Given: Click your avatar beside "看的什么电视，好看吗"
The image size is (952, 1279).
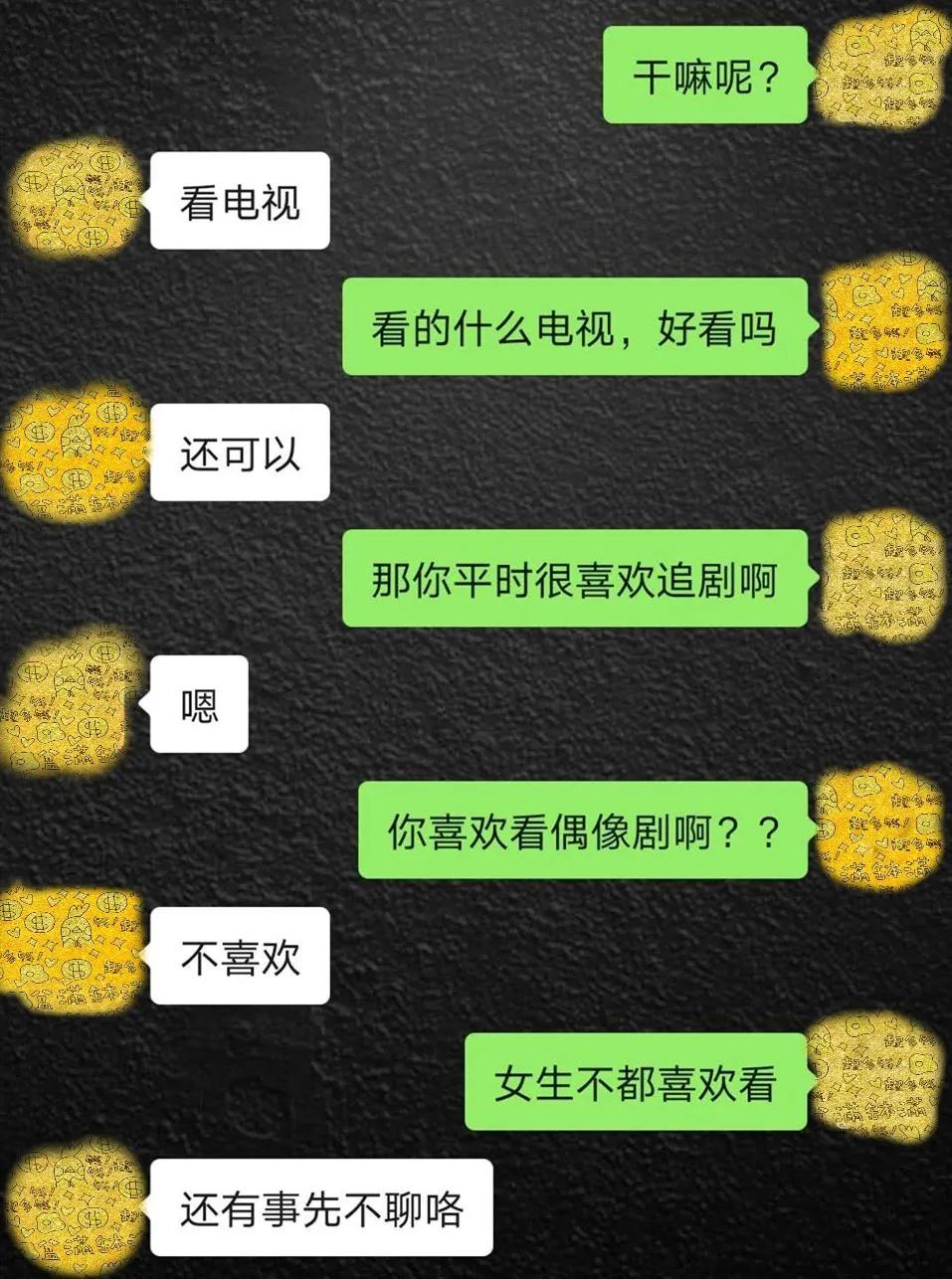Looking at the screenshot, I should [x=880, y=328].
